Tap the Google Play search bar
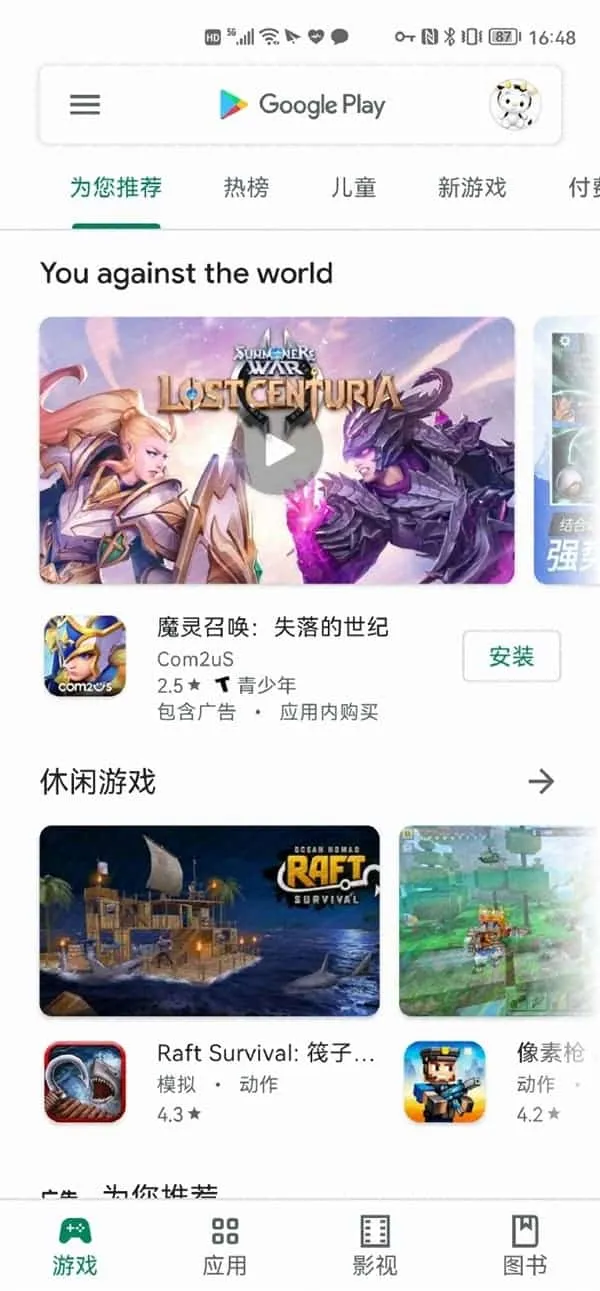The height and width of the screenshot is (1291, 600). pos(301,105)
